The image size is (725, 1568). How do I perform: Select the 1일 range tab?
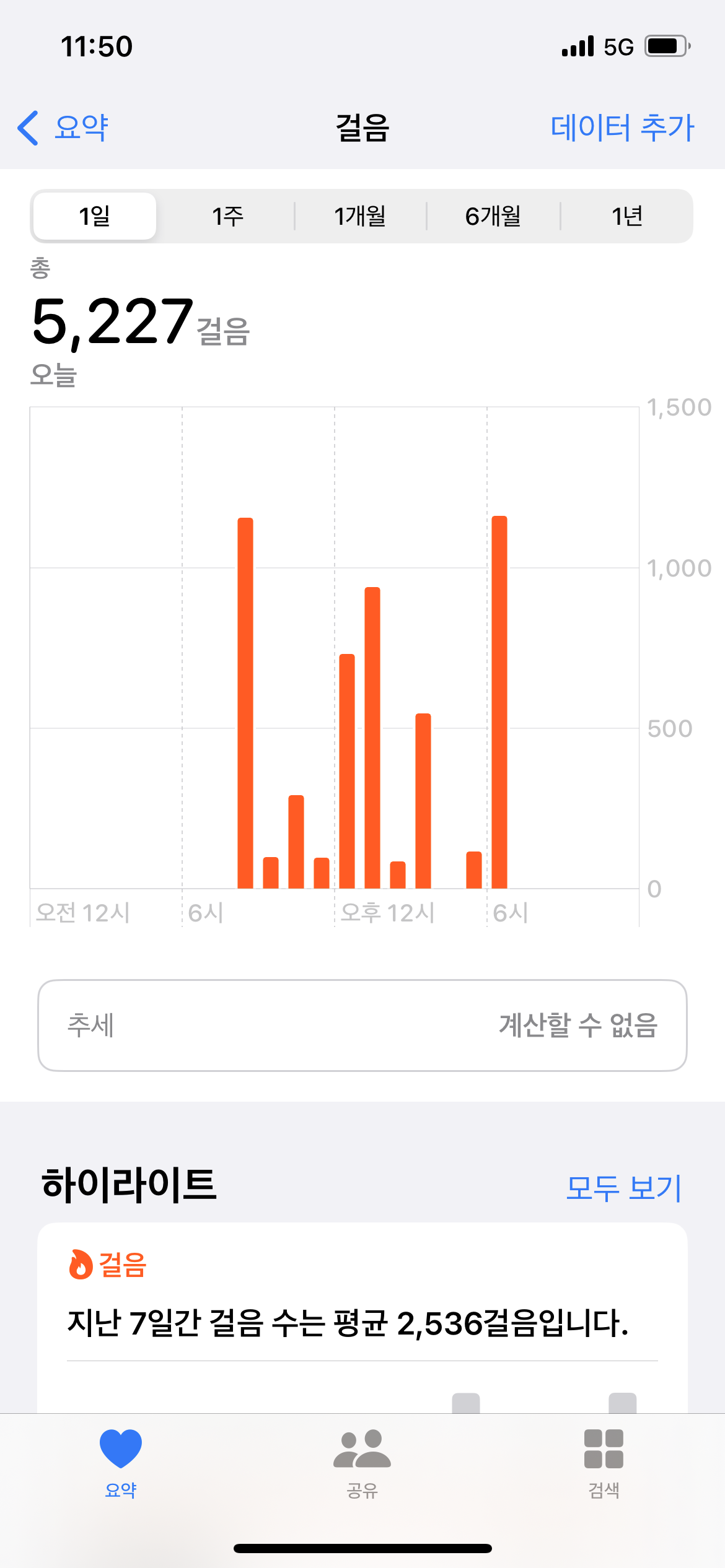pyautogui.click(x=95, y=216)
